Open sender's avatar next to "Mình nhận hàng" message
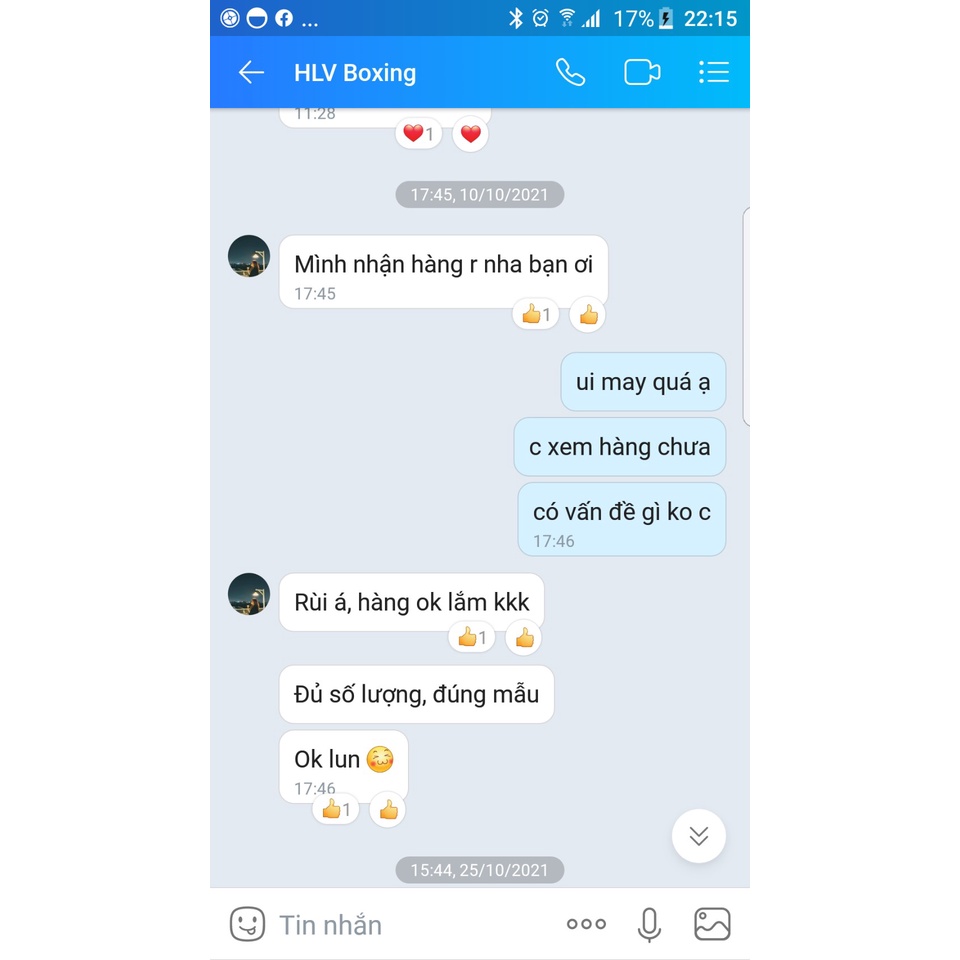 pos(249,256)
